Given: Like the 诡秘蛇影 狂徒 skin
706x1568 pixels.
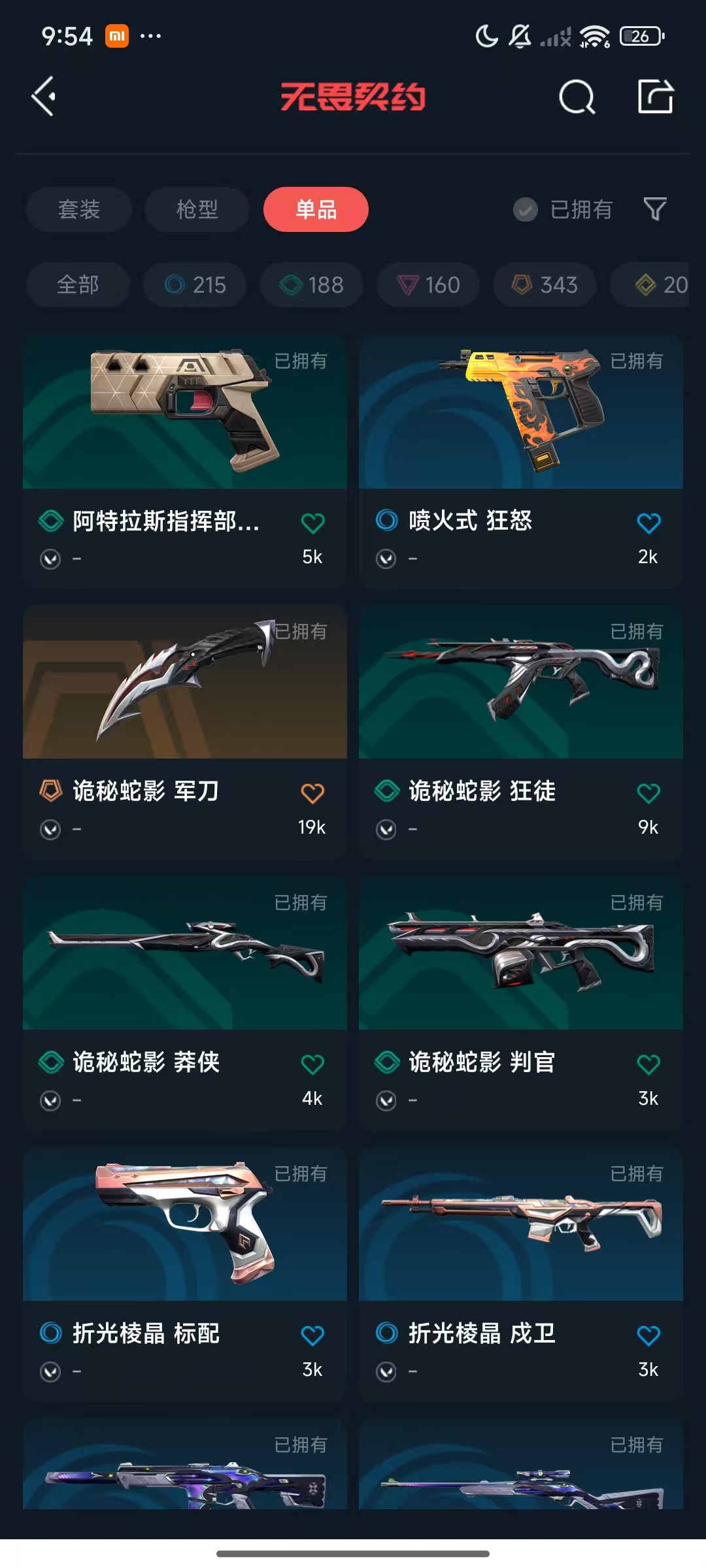Looking at the screenshot, I should (648, 793).
